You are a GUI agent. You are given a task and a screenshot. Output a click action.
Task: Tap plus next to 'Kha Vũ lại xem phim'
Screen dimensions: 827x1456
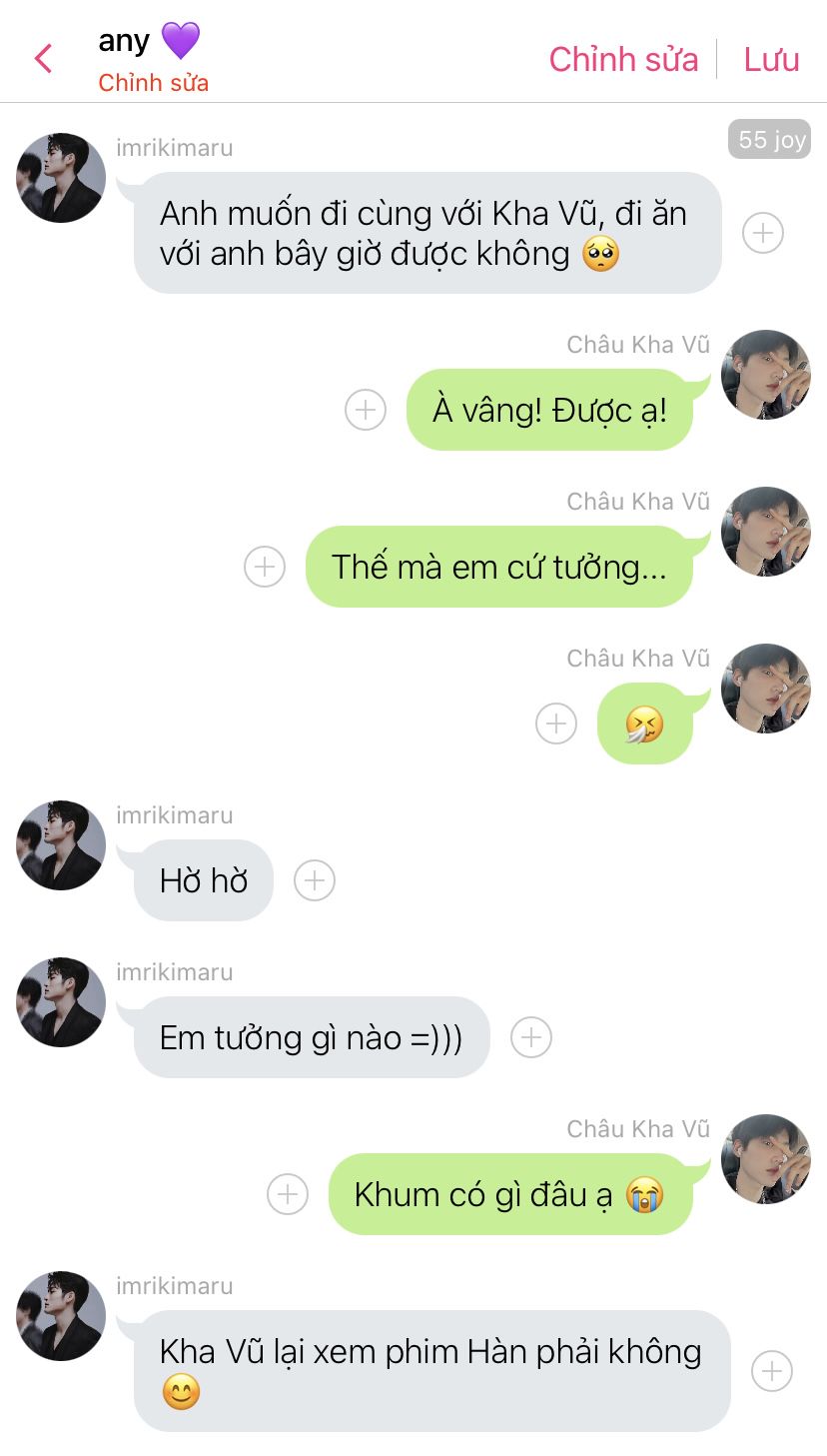pyautogui.click(x=772, y=1371)
